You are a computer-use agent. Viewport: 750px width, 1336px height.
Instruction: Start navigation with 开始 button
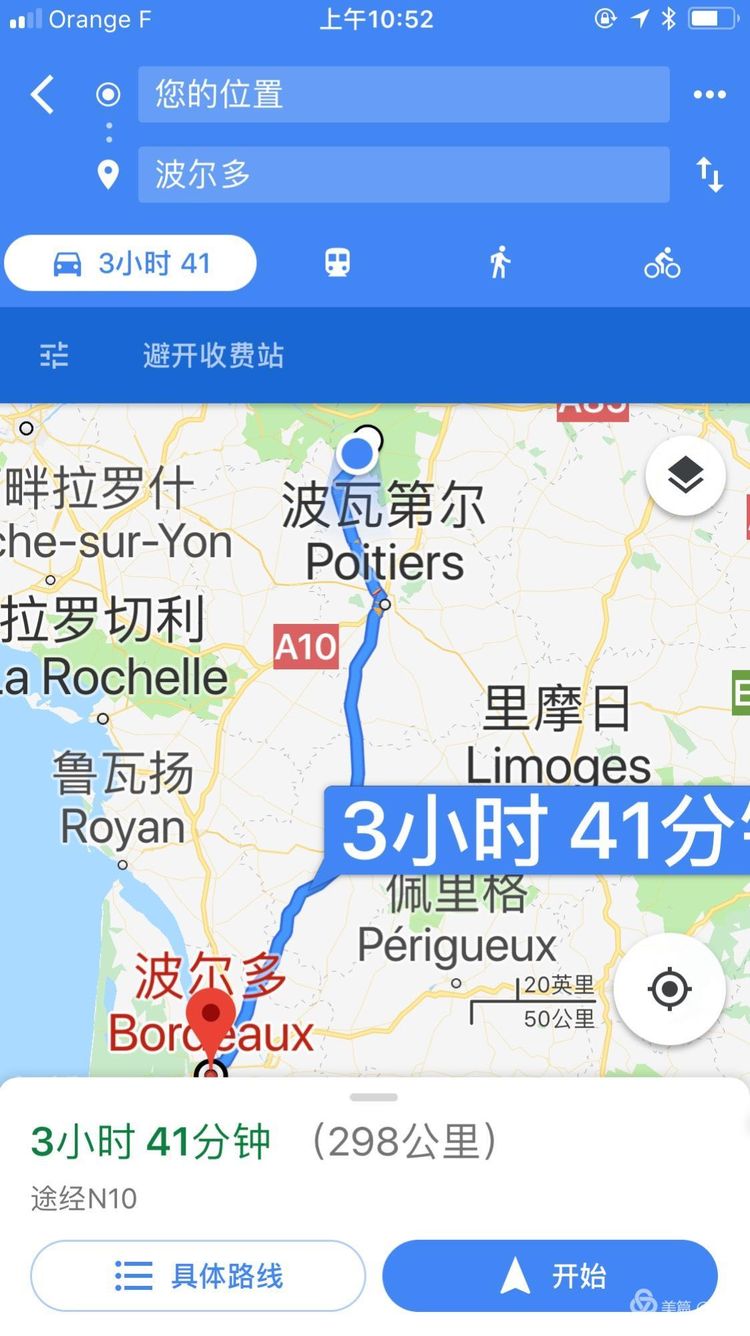click(x=550, y=1275)
